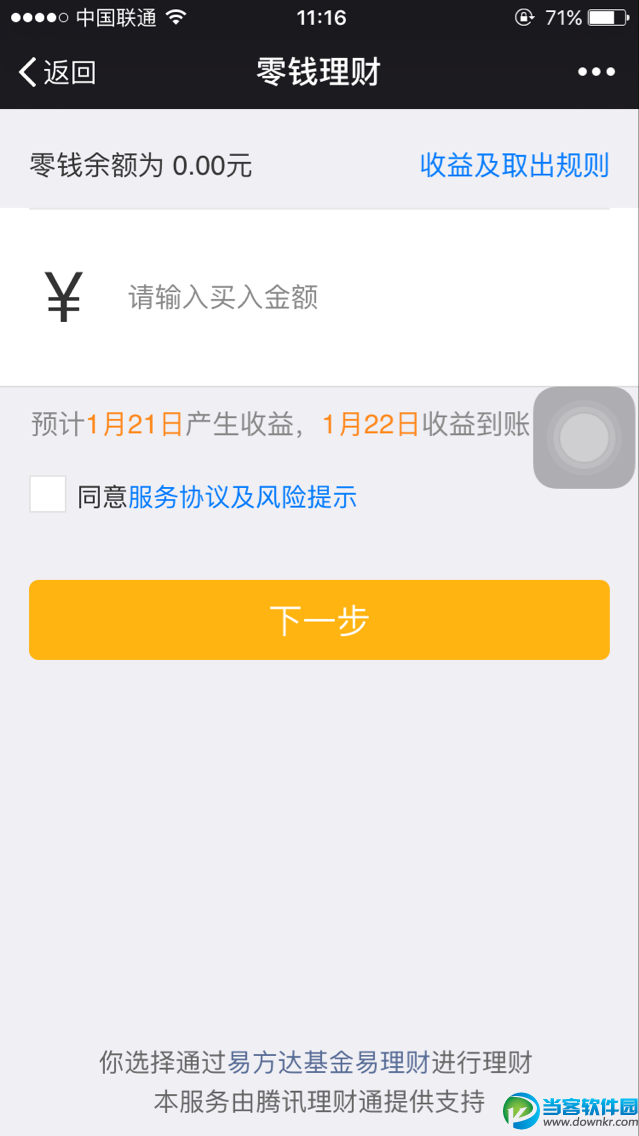Open the 收益及取出规则 link
The width and height of the screenshot is (639, 1136).
point(514,165)
